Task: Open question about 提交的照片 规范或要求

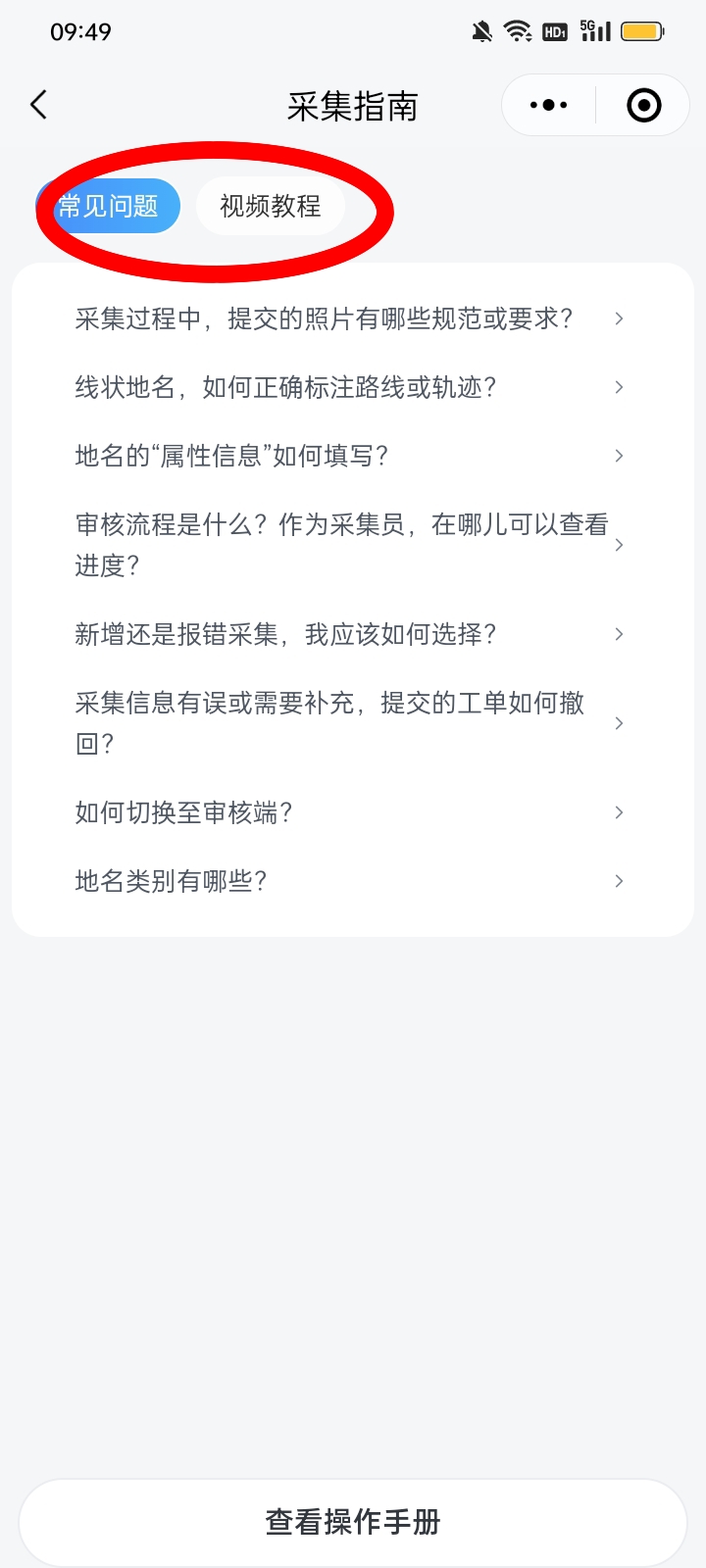Action: pyautogui.click(x=352, y=318)
